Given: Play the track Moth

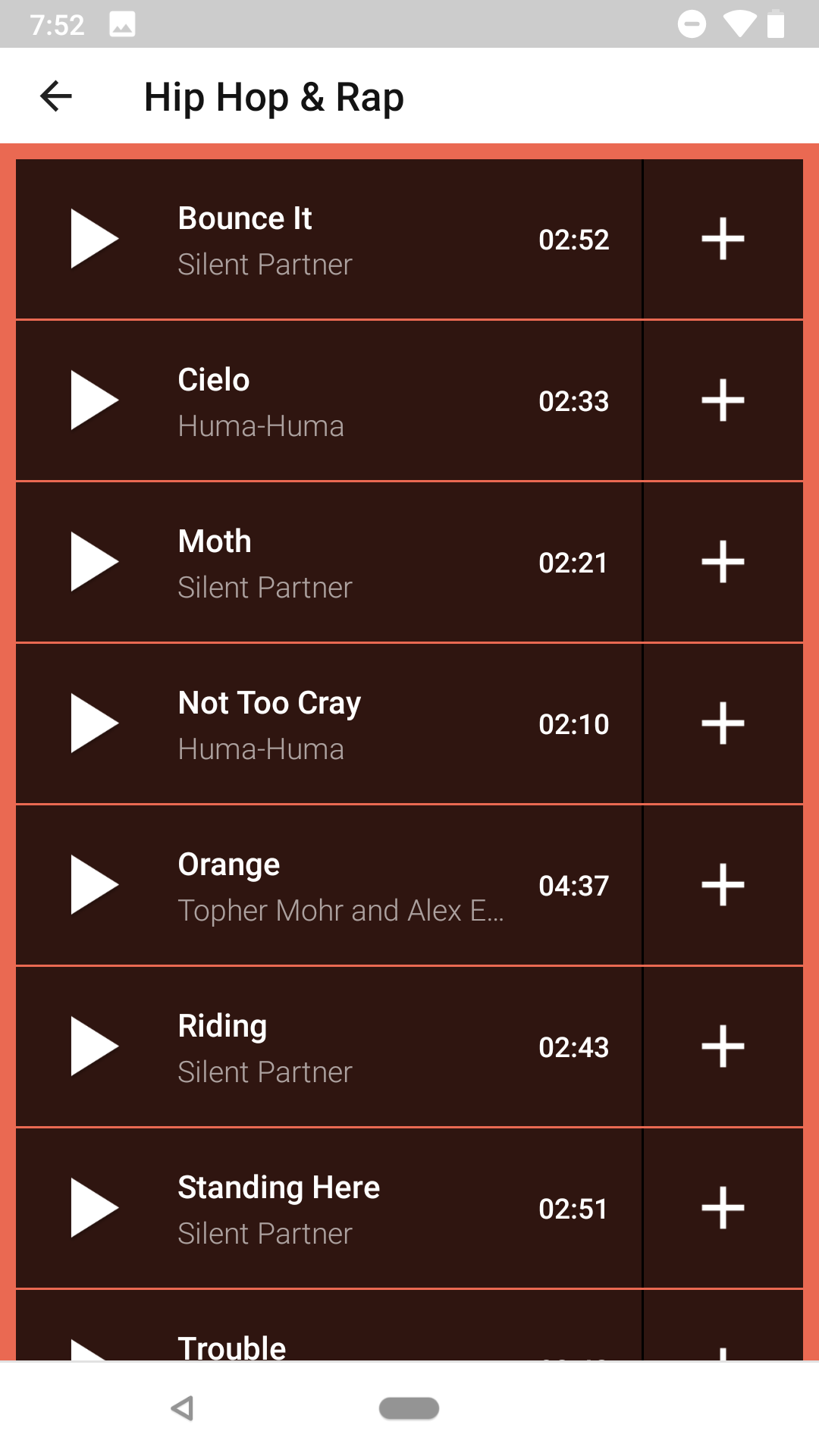Looking at the screenshot, I should click(94, 562).
